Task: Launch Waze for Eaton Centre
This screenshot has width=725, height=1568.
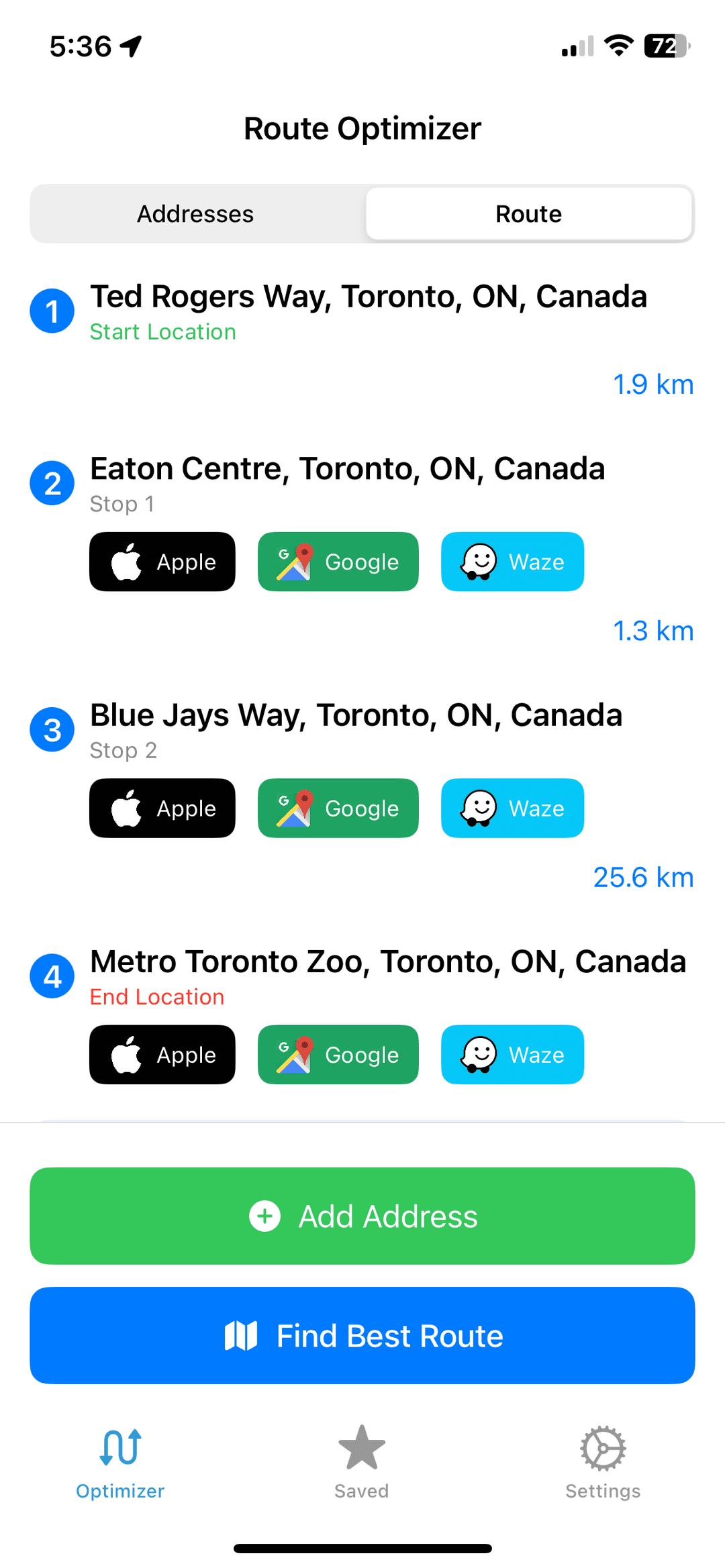Action: pyautogui.click(x=512, y=562)
